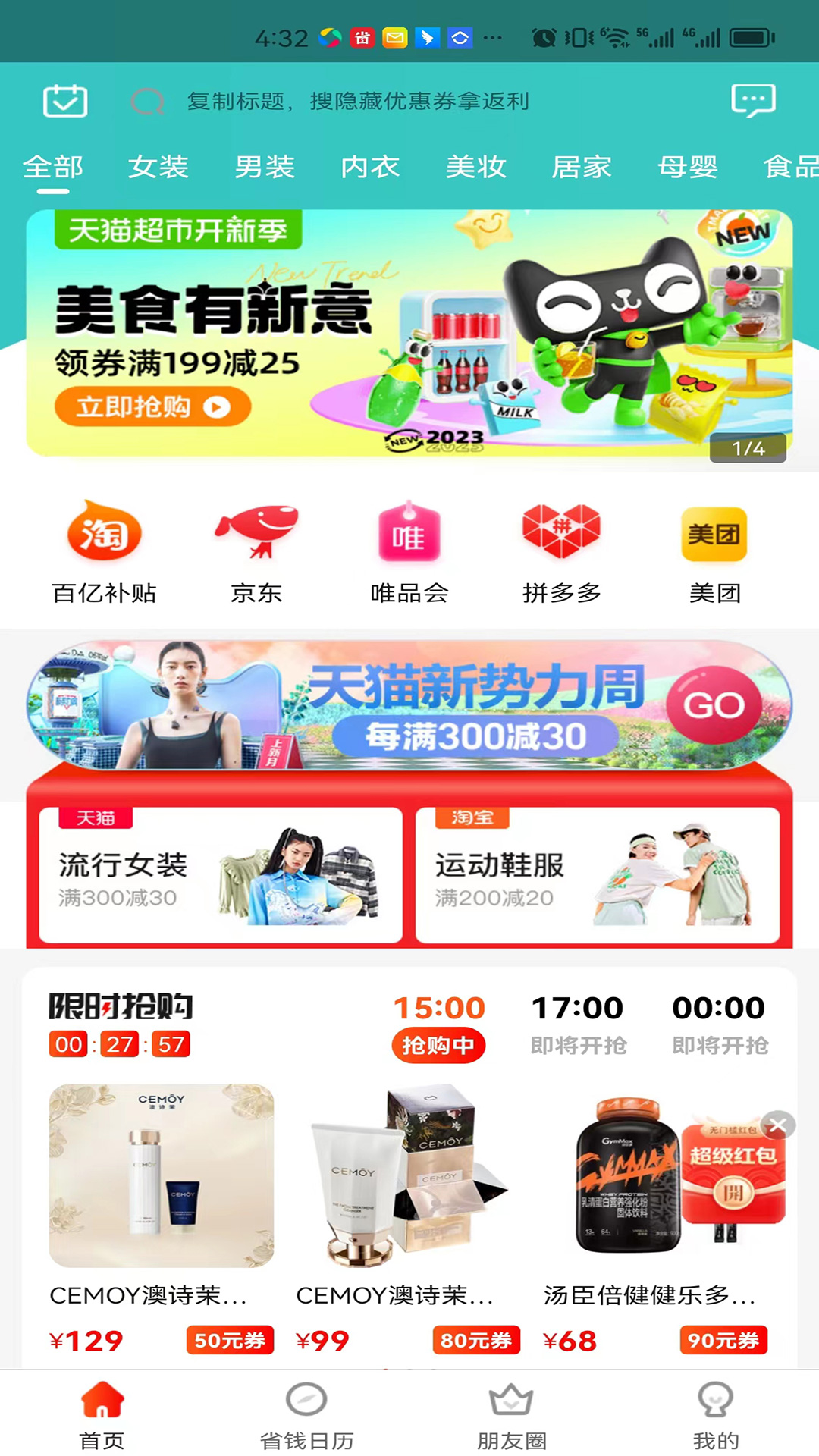Select the 美妆 category tab
Screen dimensions: 819x1456
point(475,167)
